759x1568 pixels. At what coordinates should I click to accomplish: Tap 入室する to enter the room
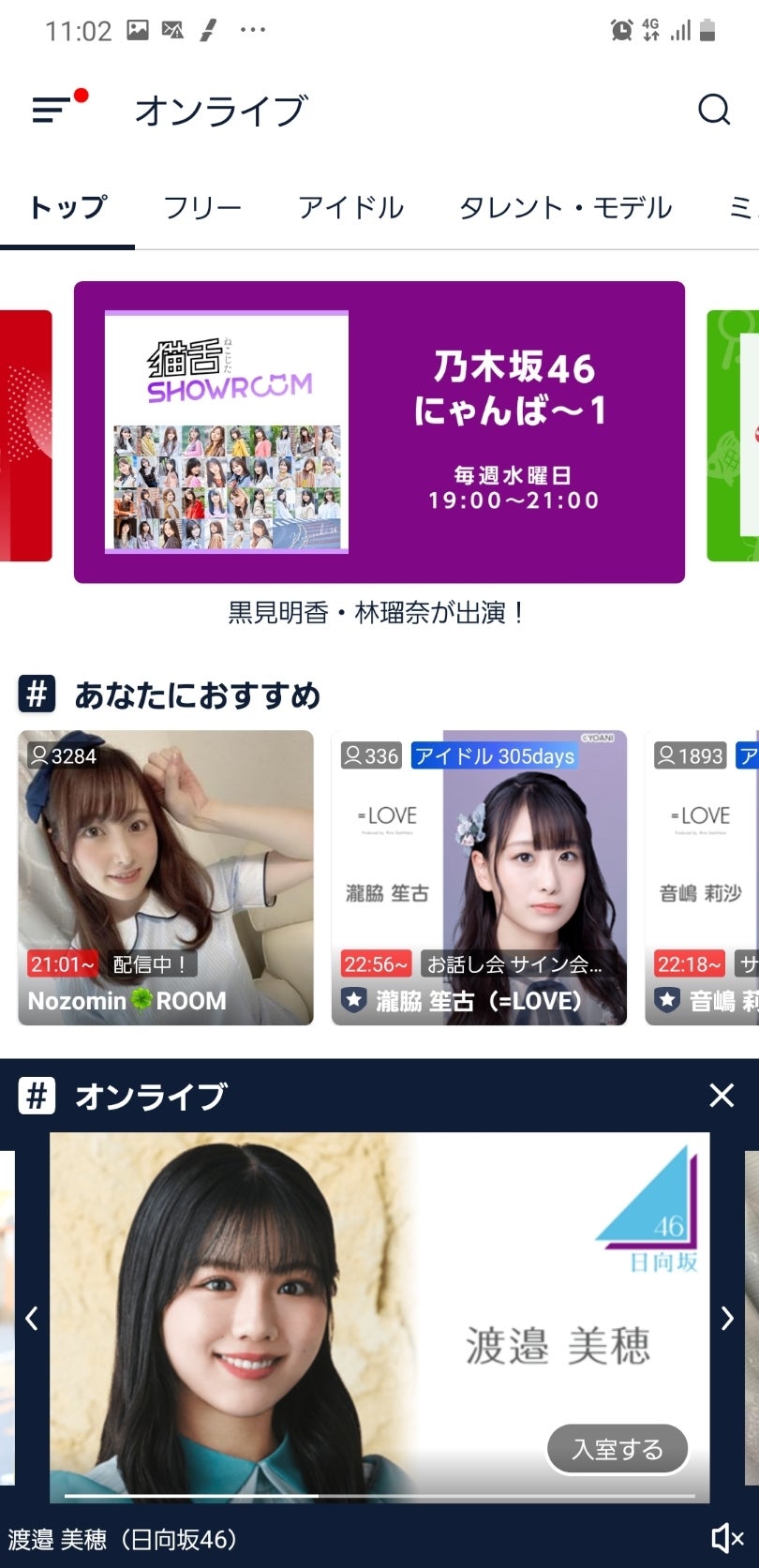618,1449
